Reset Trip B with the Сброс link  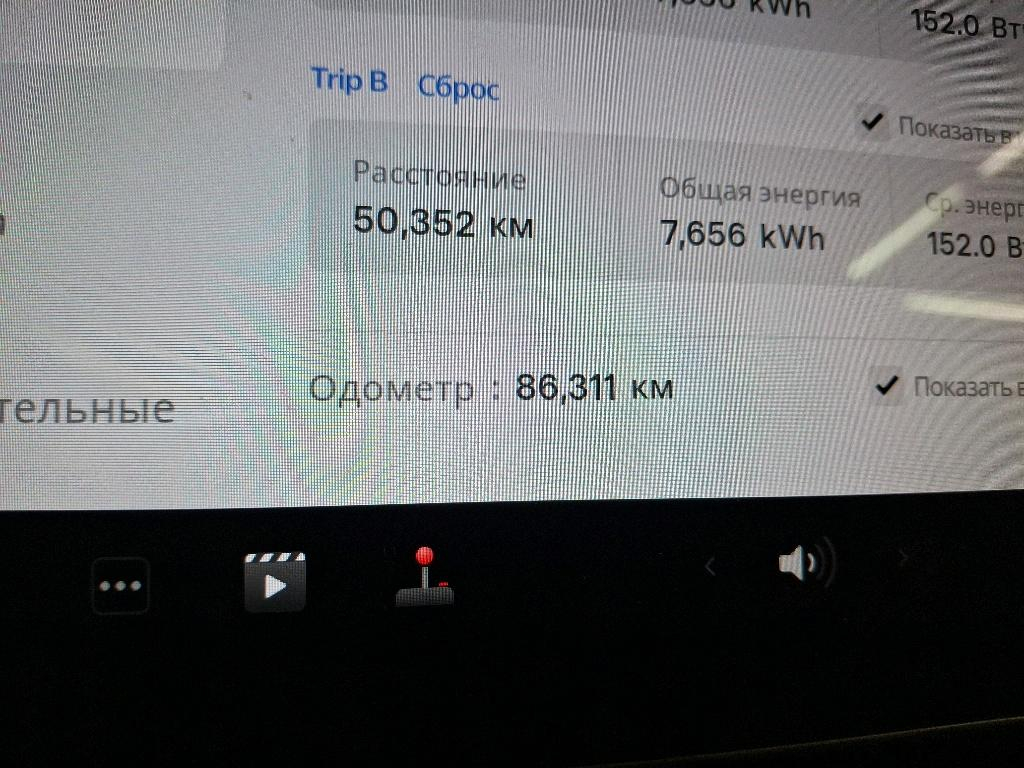click(x=458, y=87)
